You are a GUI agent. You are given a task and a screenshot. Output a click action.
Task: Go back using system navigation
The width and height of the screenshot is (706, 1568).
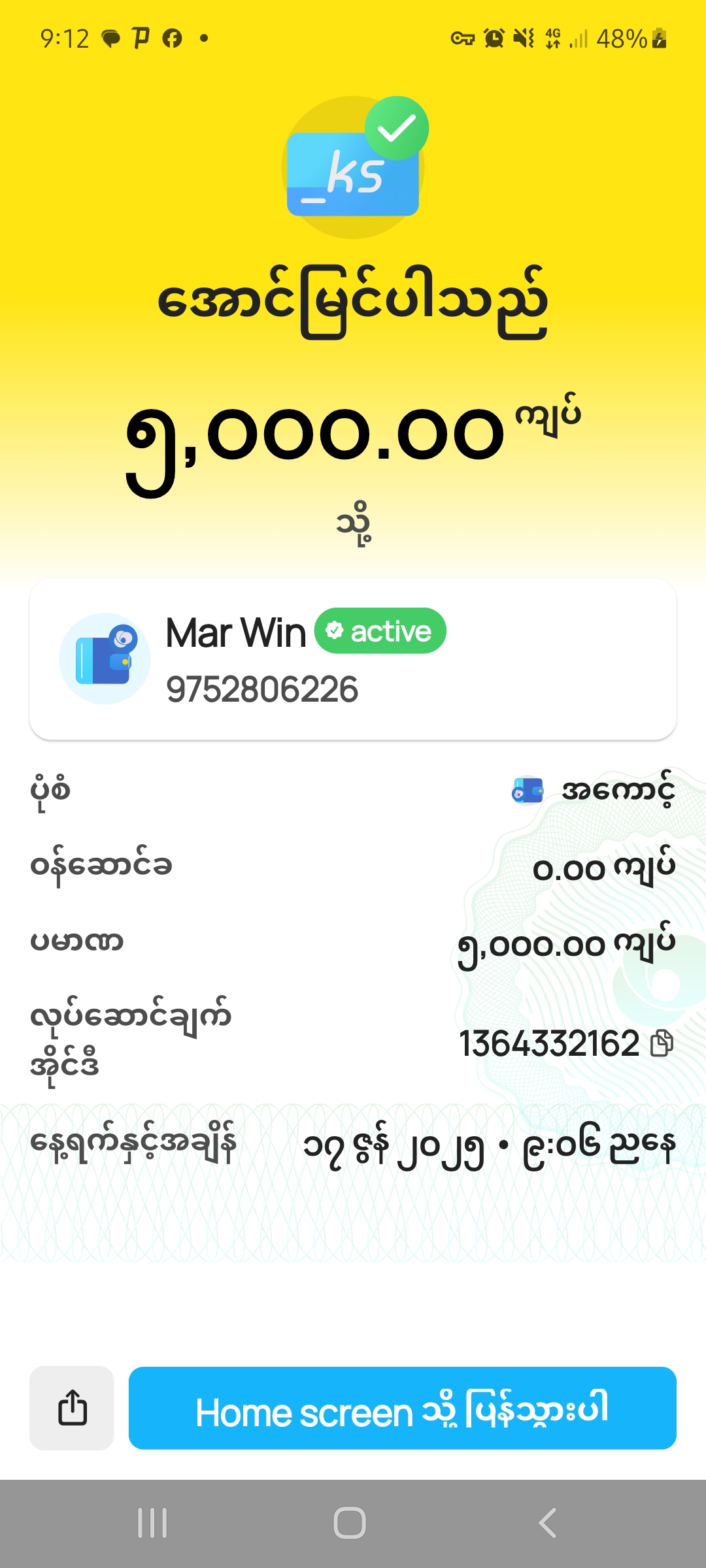click(548, 1523)
